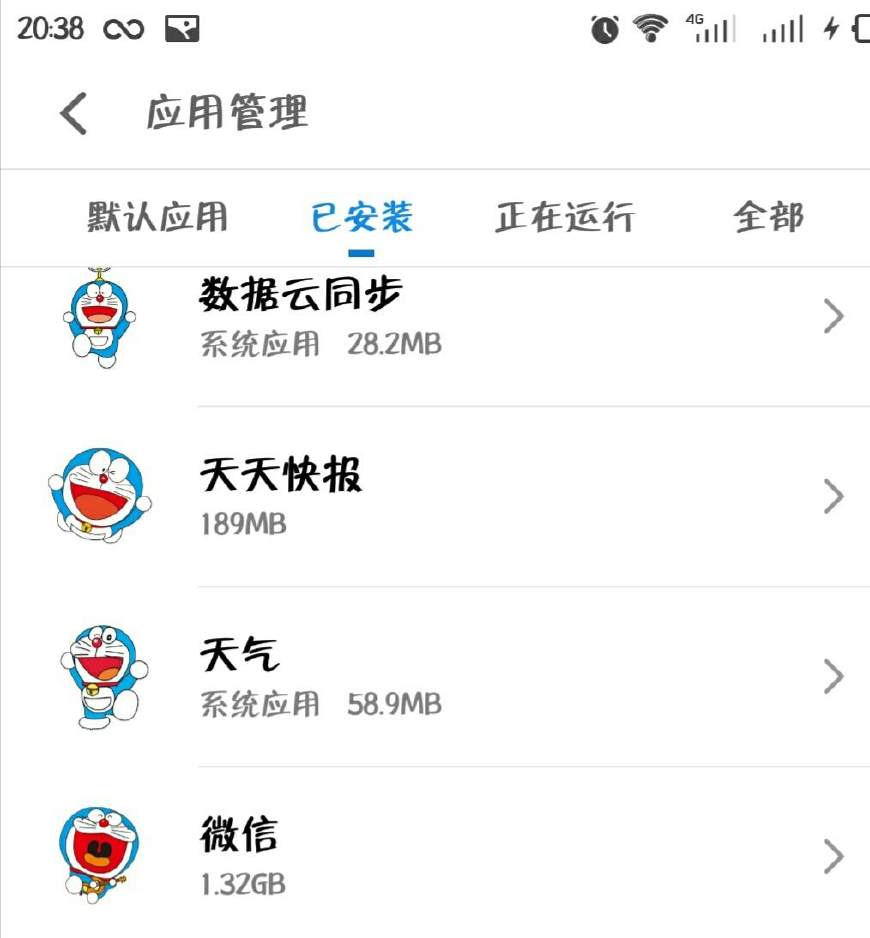
Task: Show the 全部 apps tab
Action: coord(768,217)
